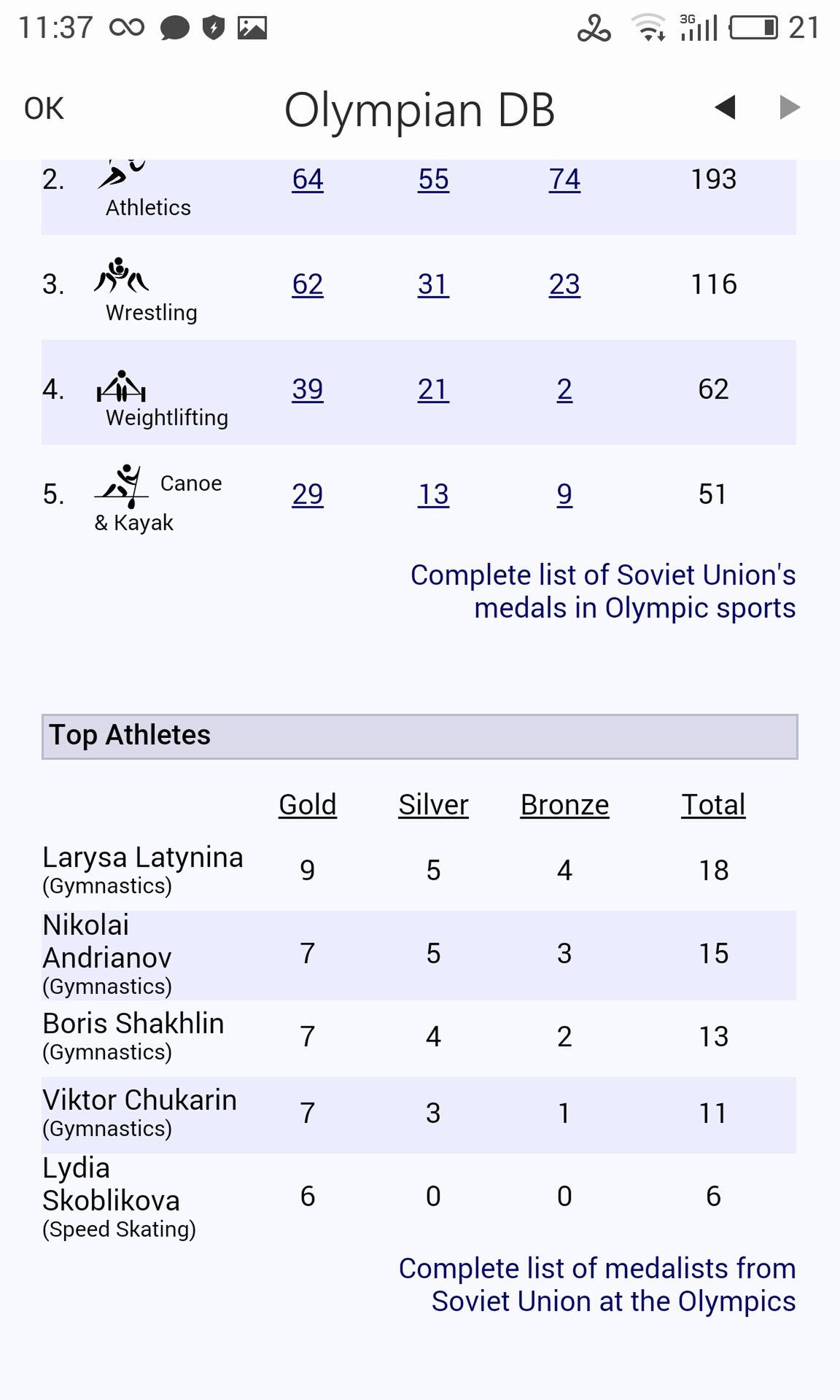Open Wrestling silver medals link 31
This screenshot has height=1400, width=840.
pyautogui.click(x=433, y=284)
